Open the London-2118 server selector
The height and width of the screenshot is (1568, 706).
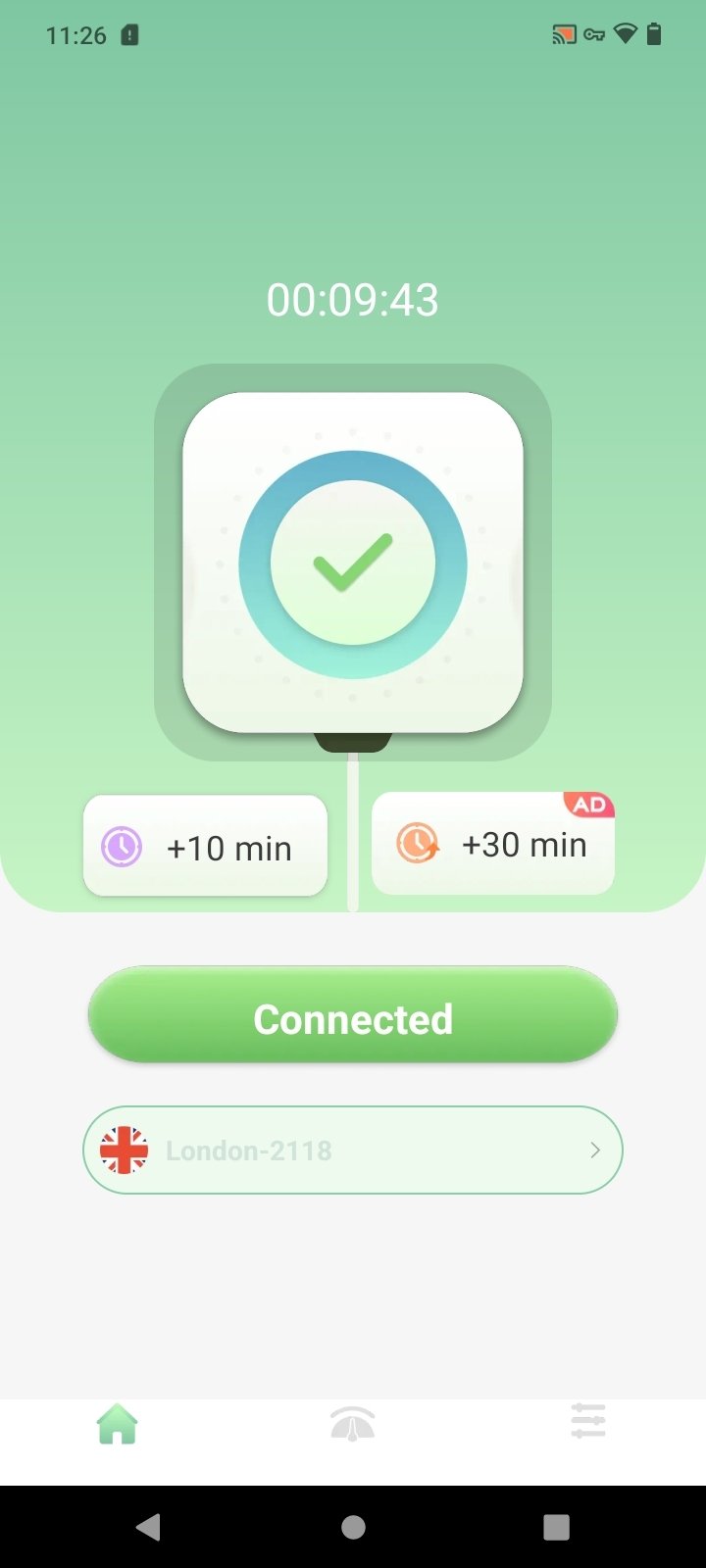(x=353, y=1150)
